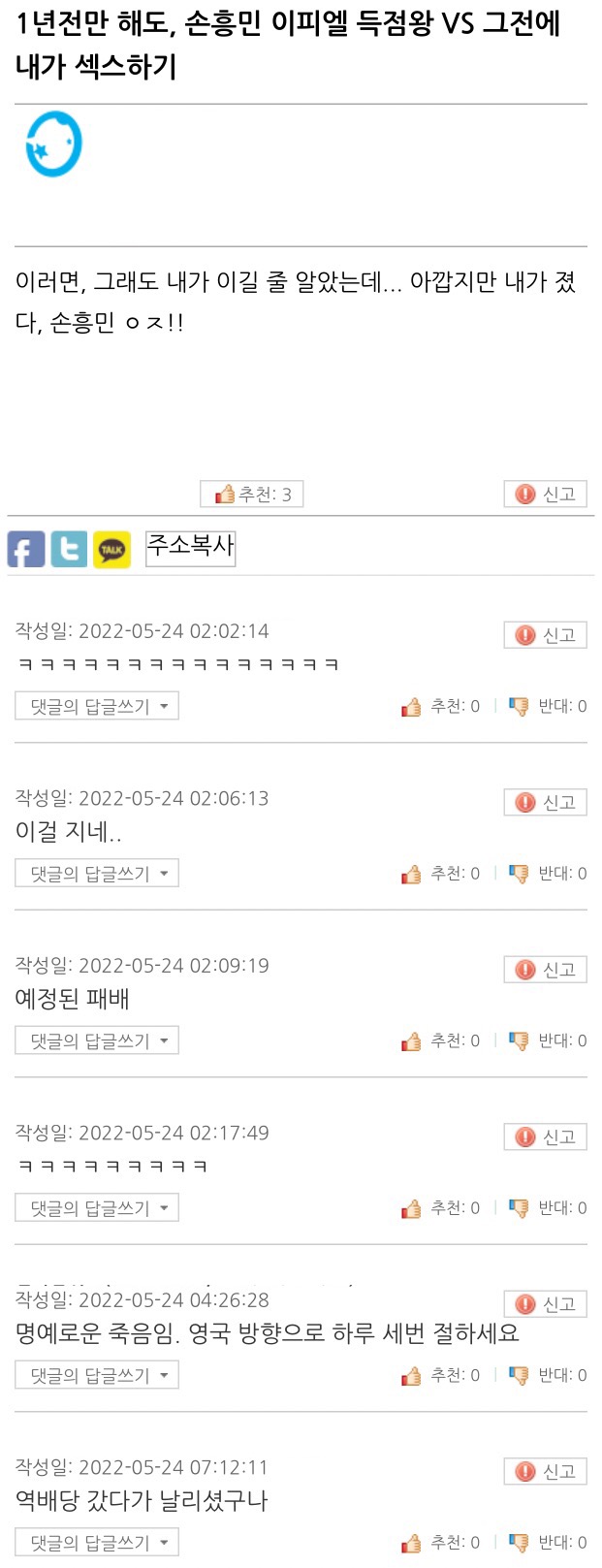This screenshot has height=1568, width=602.
Task: Report the comment posted at 02:02:14
Action: click(545, 635)
